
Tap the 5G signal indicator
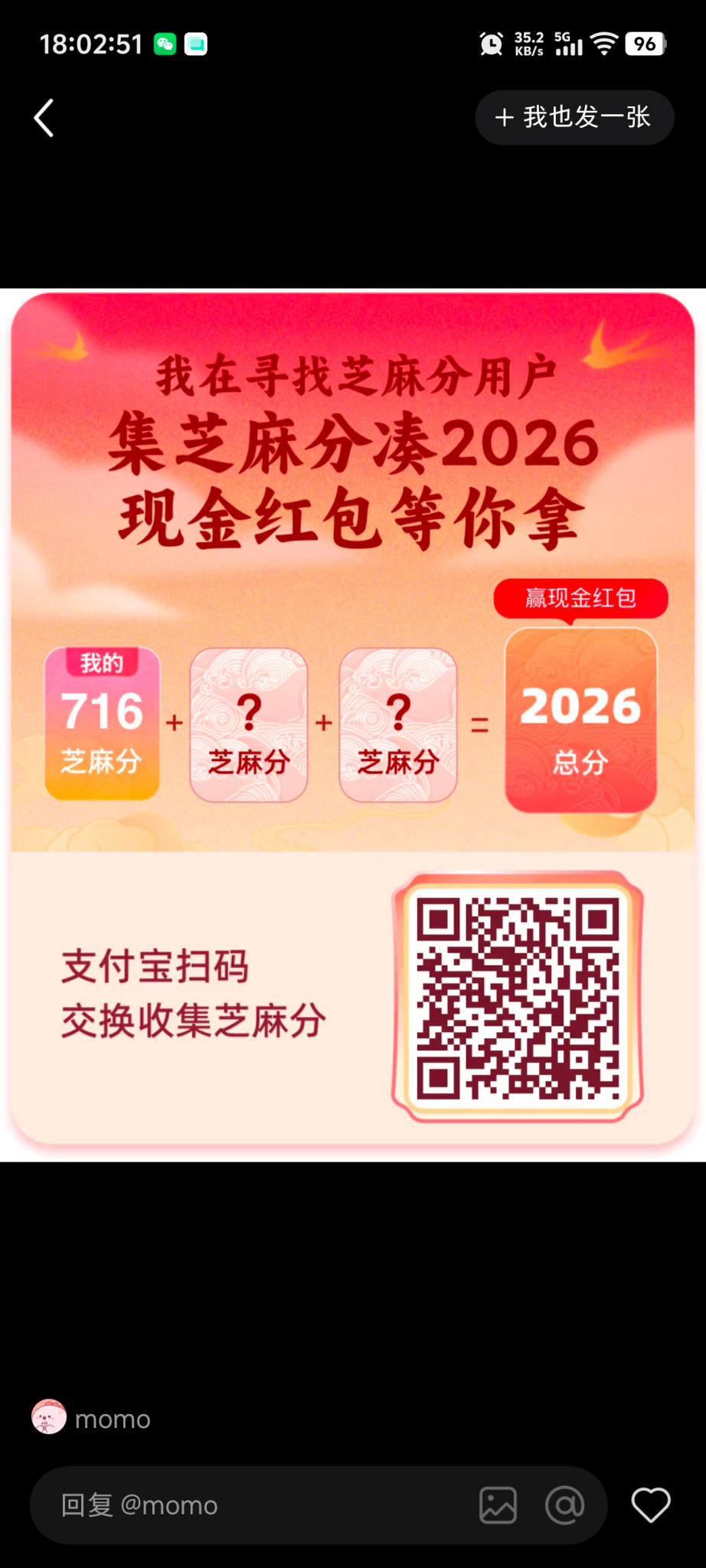[567, 44]
